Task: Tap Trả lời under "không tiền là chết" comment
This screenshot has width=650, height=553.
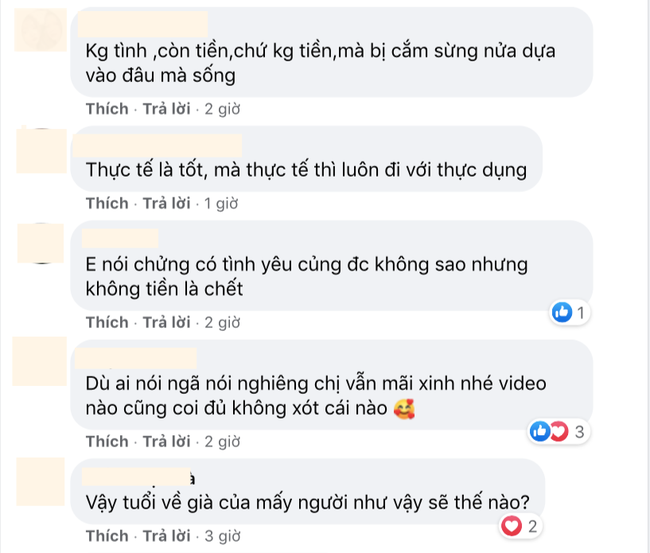Action: pos(165,322)
